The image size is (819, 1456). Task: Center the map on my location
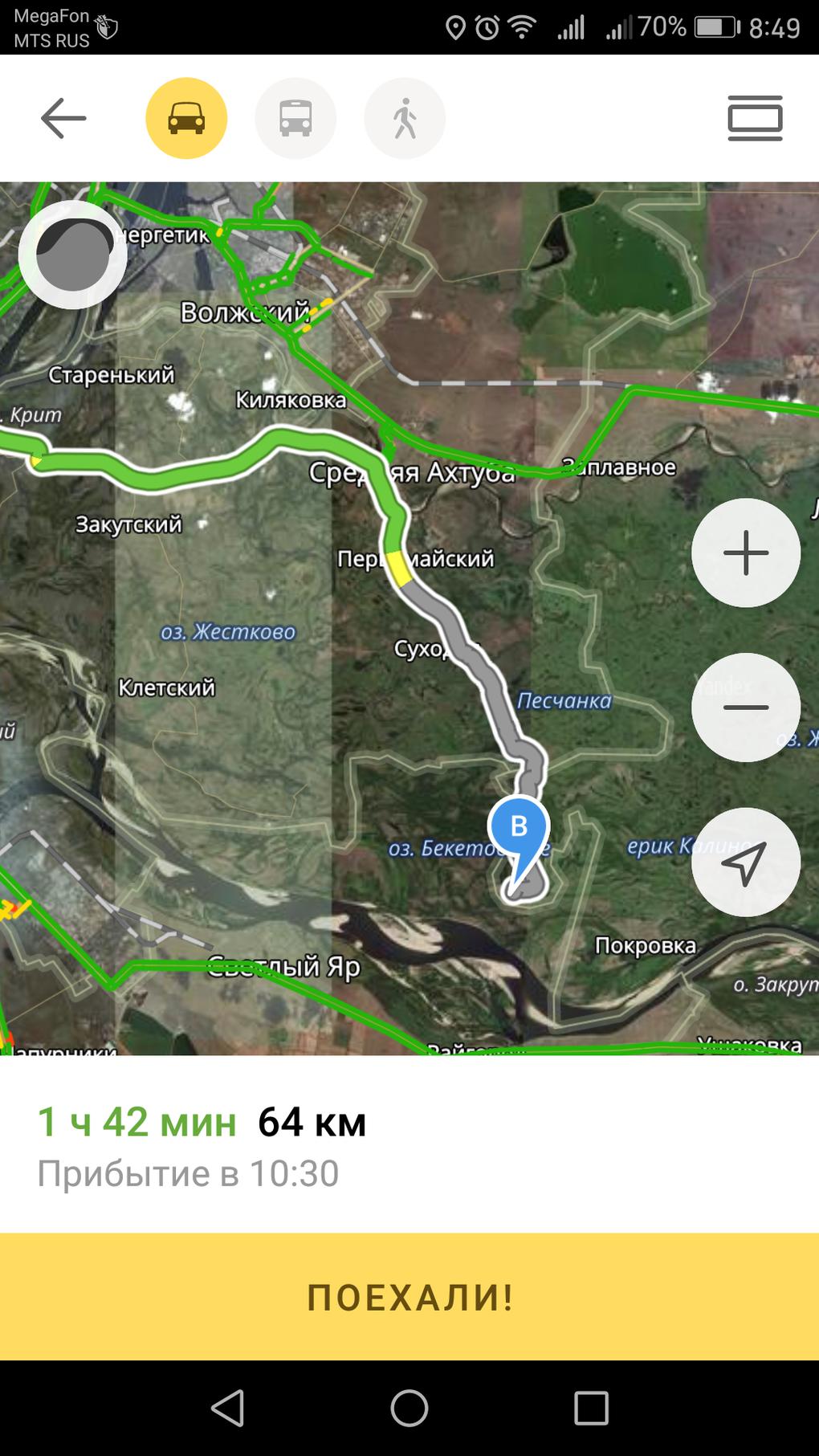pyautogui.click(x=746, y=863)
